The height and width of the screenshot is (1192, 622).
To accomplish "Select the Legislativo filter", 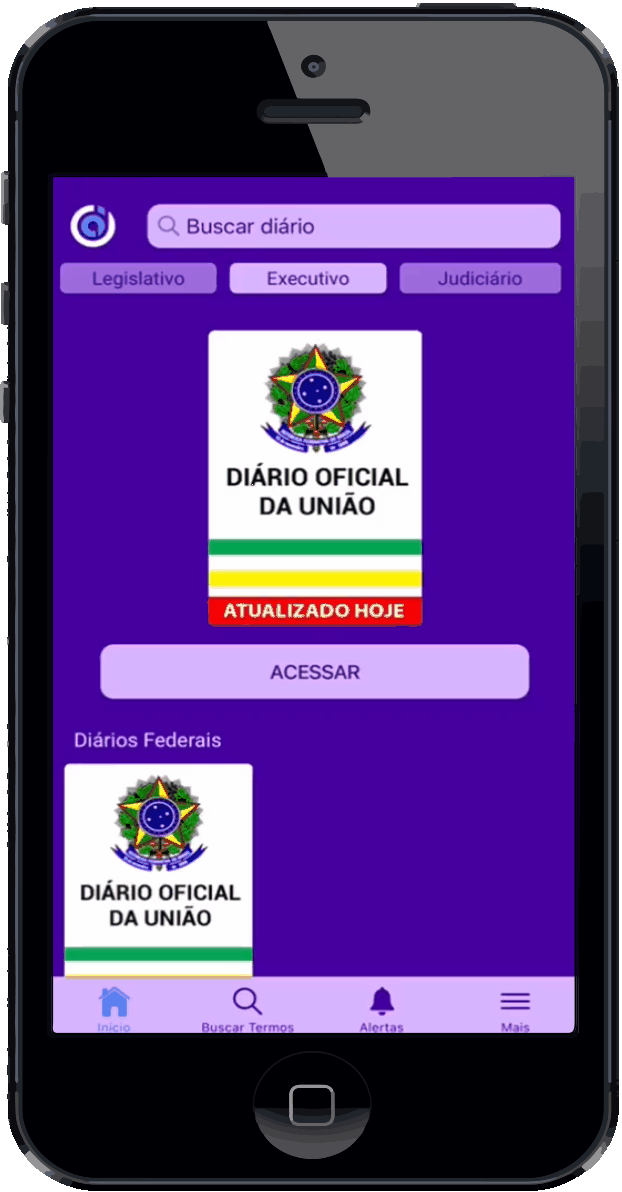I will pyautogui.click(x=138, y=278).
